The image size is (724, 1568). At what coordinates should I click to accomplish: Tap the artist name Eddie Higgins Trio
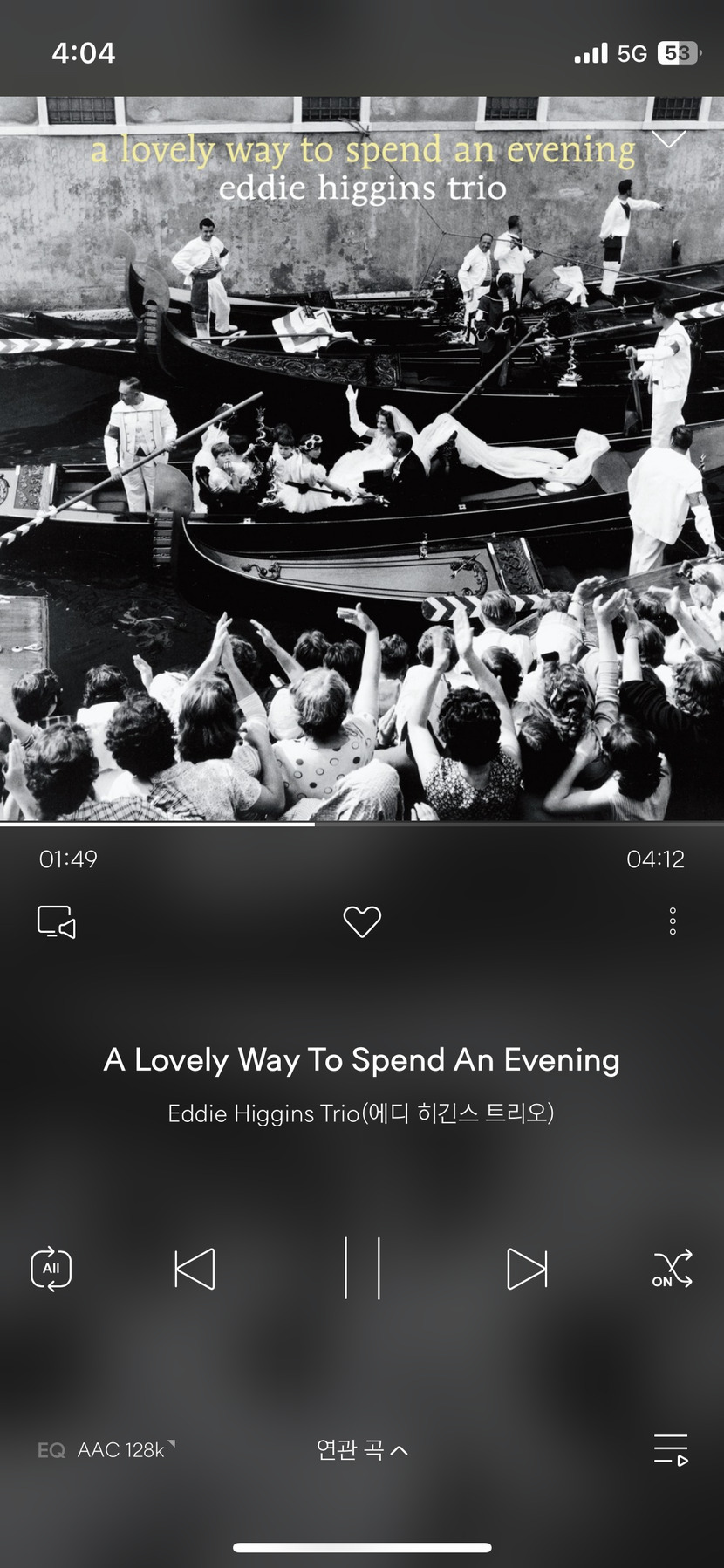[x=361, y=1113]
